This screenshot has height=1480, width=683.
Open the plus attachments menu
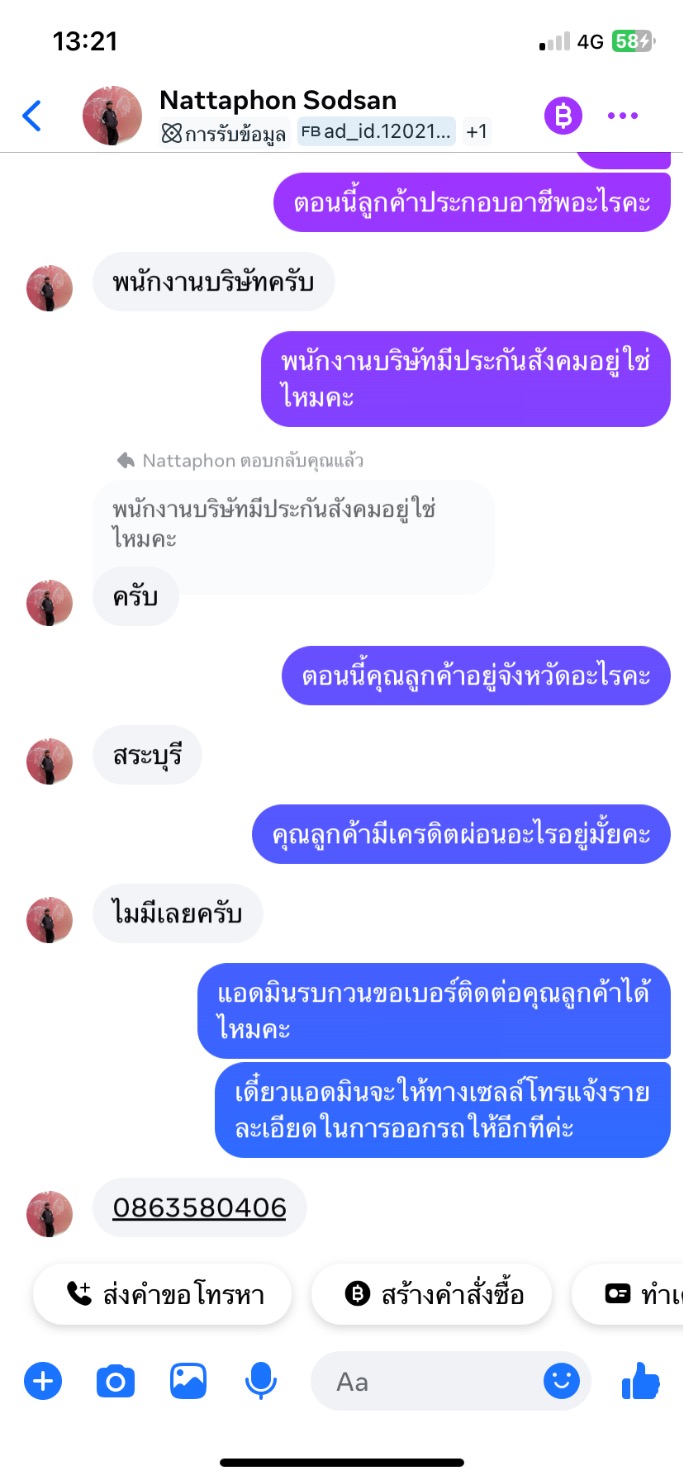click(x=43, y=1382)
